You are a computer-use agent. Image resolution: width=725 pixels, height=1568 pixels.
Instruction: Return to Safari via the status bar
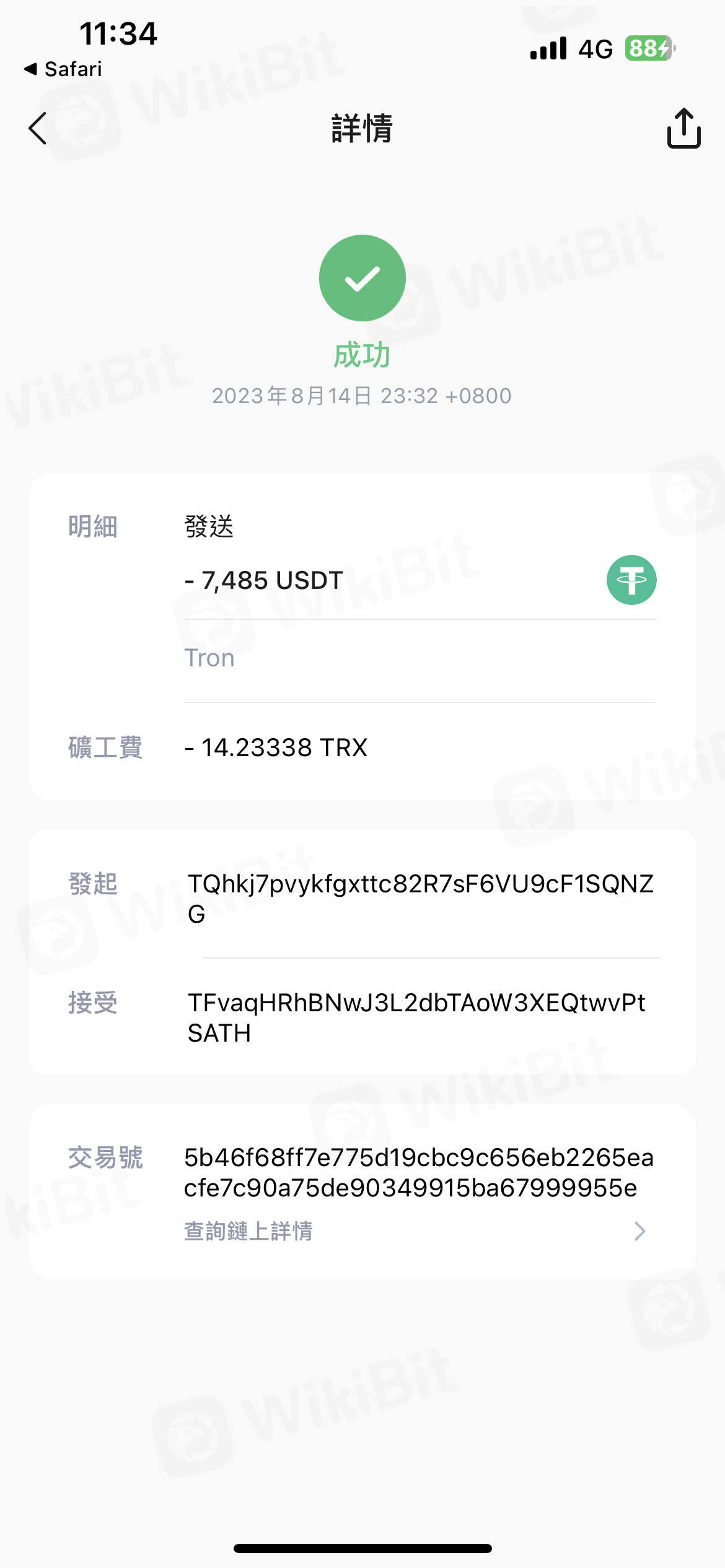(63, 69)
